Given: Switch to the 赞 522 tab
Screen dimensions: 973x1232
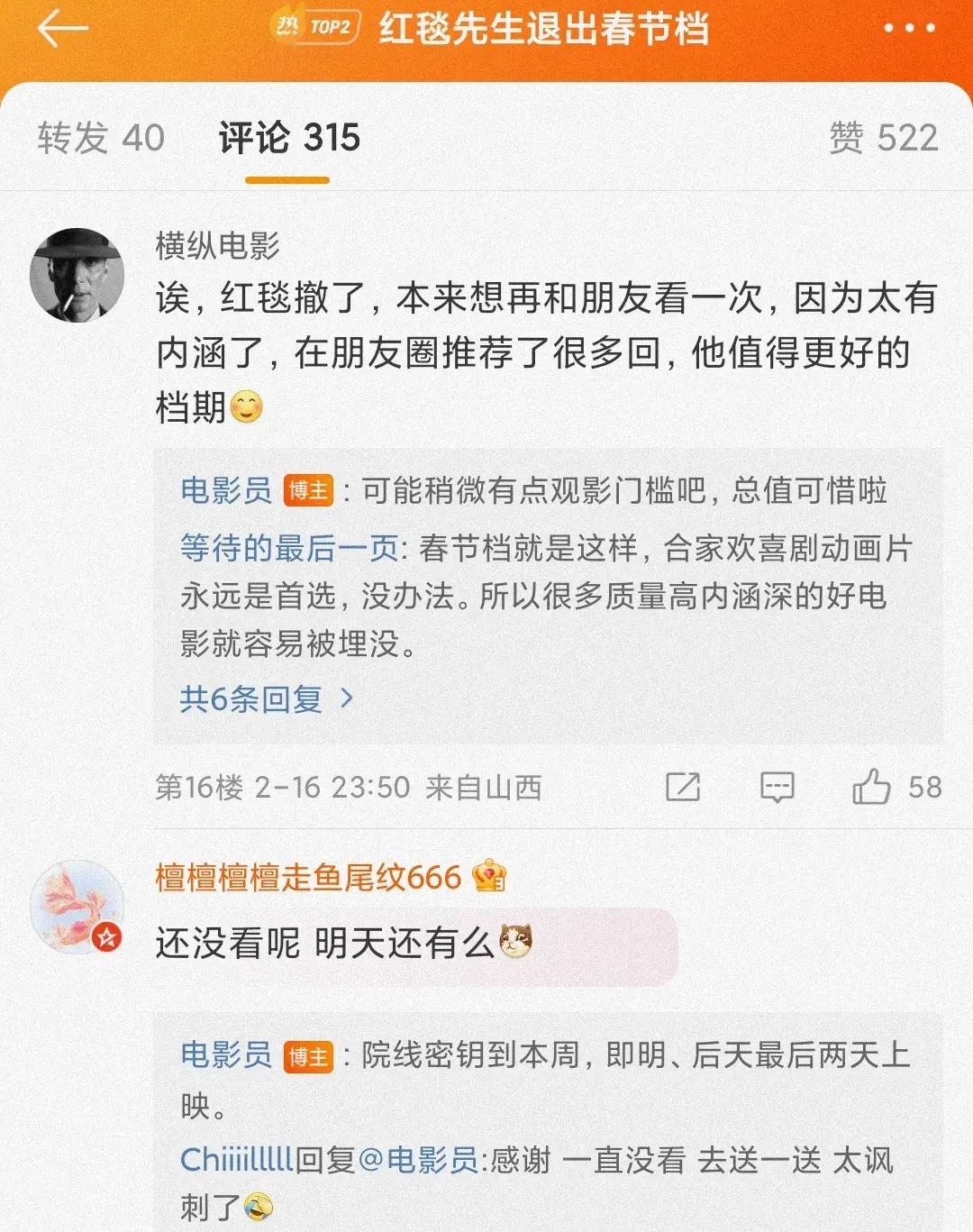Looking at the screenshot, I should tap(883, 138).
